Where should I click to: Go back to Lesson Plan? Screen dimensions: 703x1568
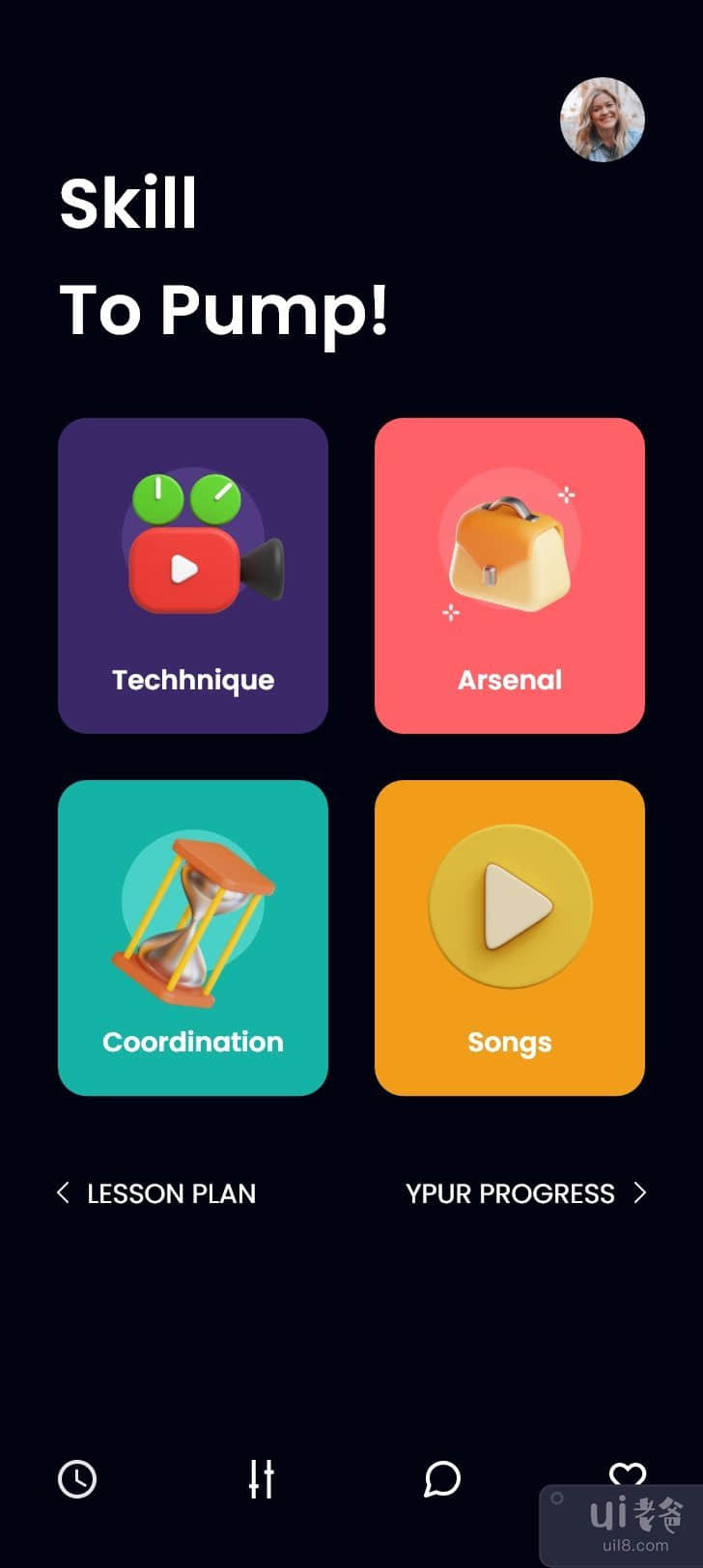pos(157,1193)
